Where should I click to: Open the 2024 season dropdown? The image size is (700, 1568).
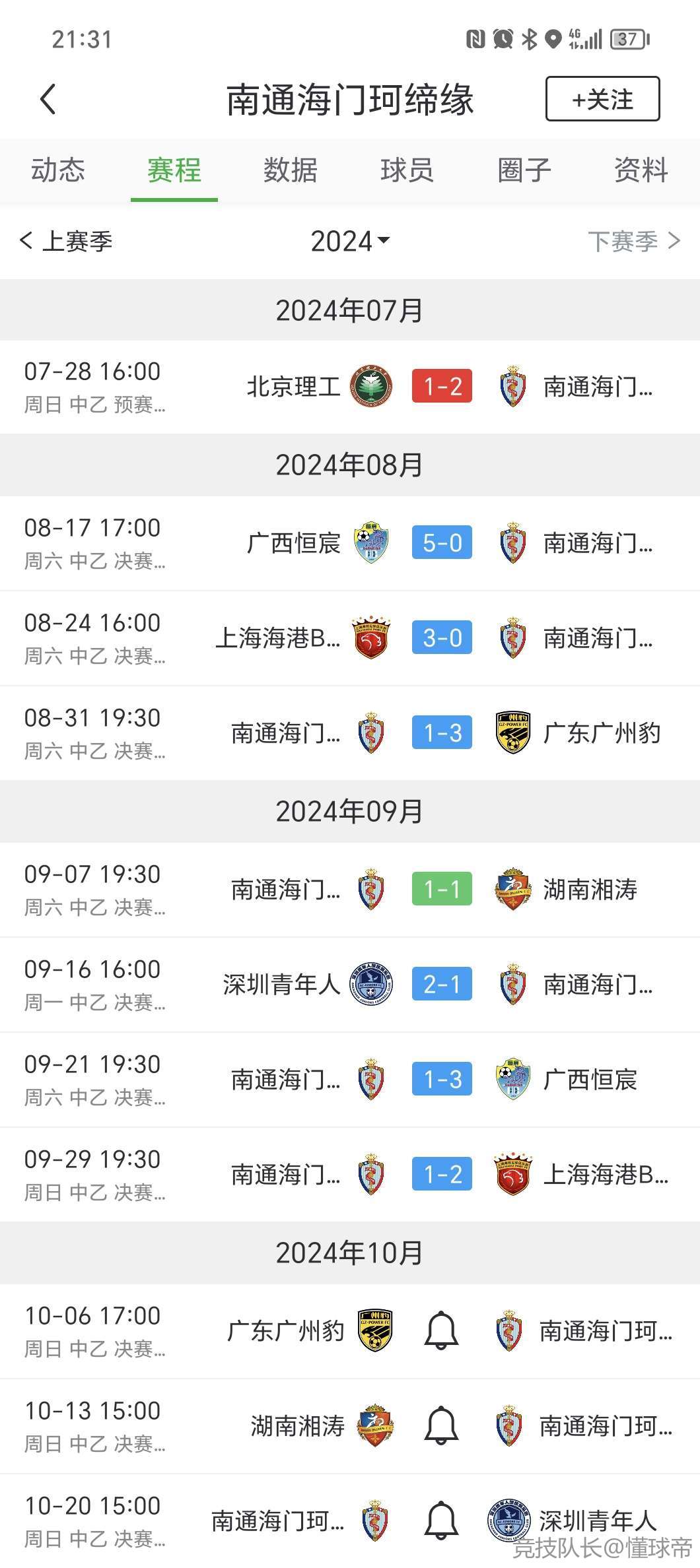[350, 241]
